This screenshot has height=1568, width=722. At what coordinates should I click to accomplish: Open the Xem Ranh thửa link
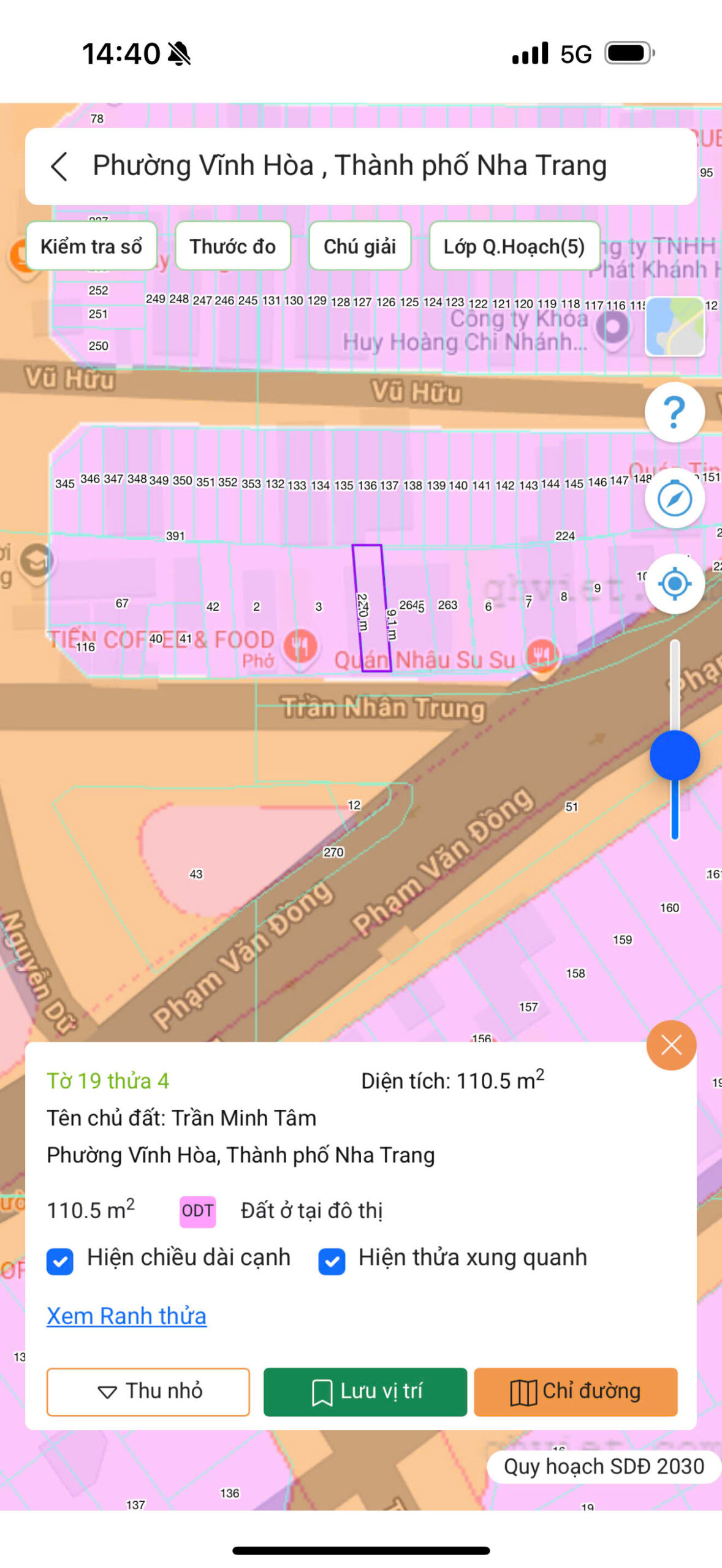[x=127, y=1316]
